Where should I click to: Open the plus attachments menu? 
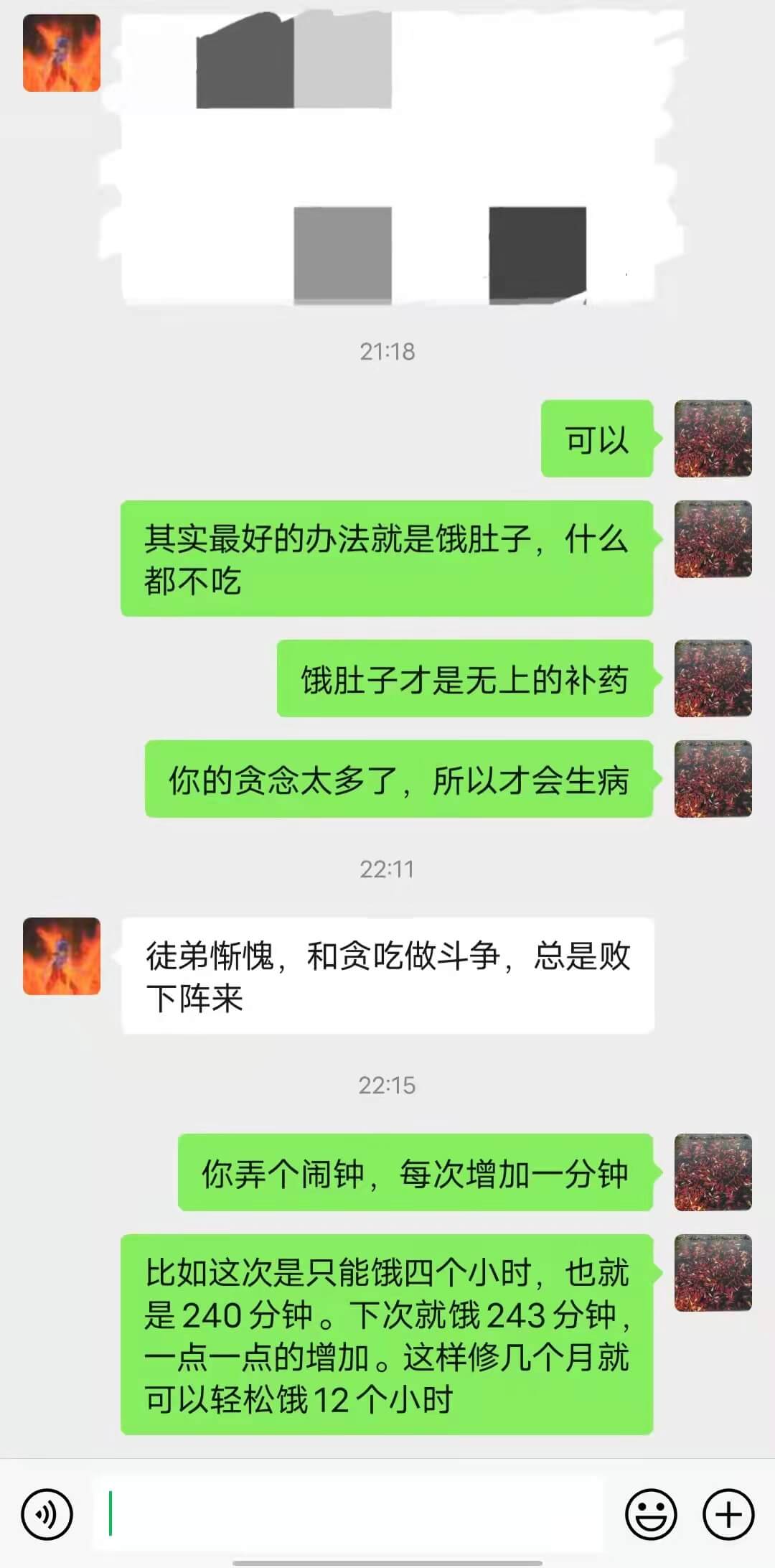click(728, 1514)
